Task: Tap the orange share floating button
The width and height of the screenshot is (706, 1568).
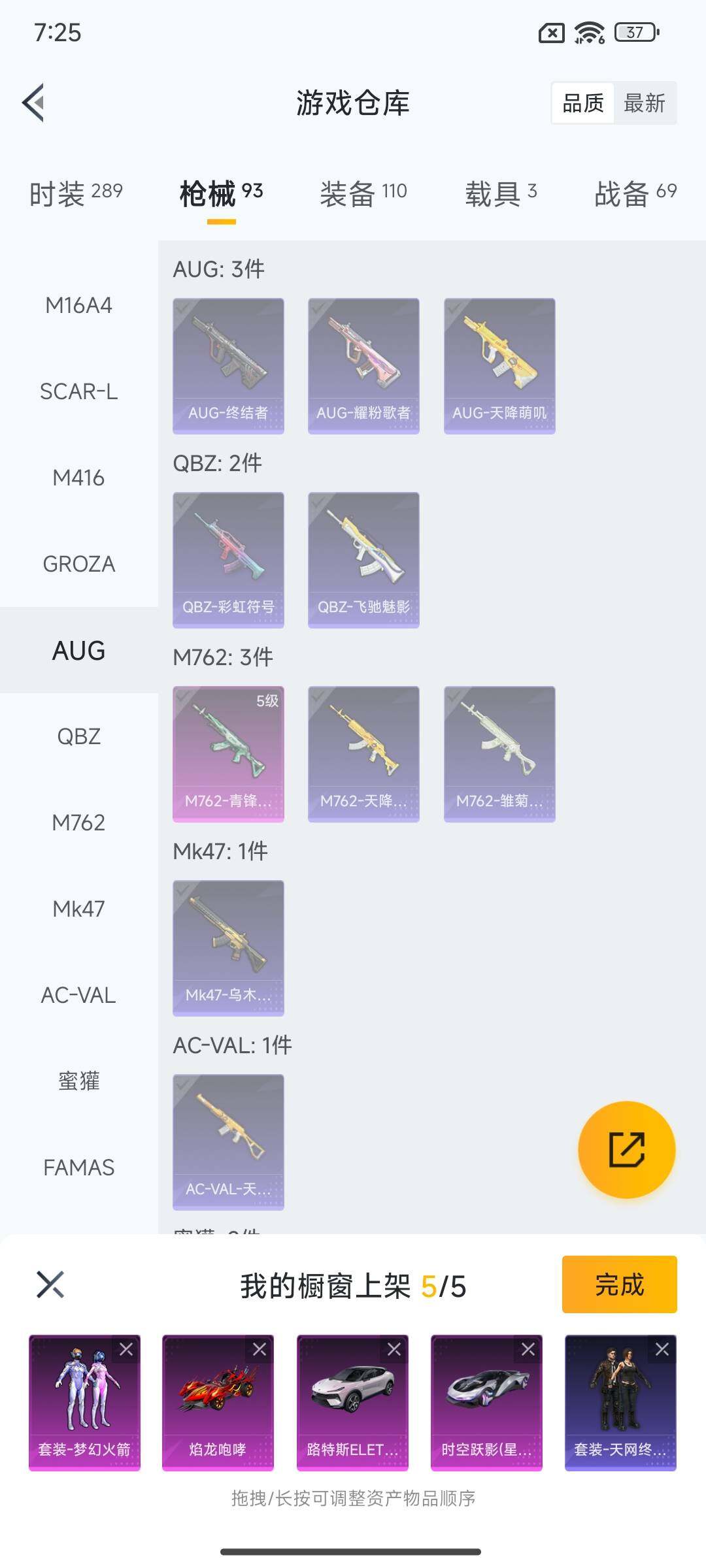Action: click(x=626, y=1150)
